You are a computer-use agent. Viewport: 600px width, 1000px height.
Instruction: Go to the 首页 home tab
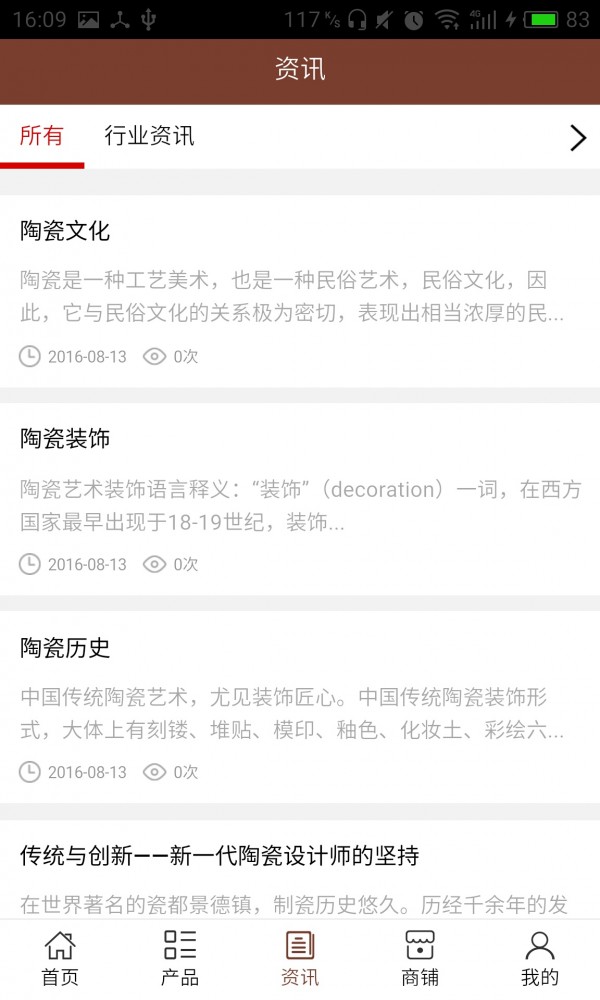coord(60,959)
